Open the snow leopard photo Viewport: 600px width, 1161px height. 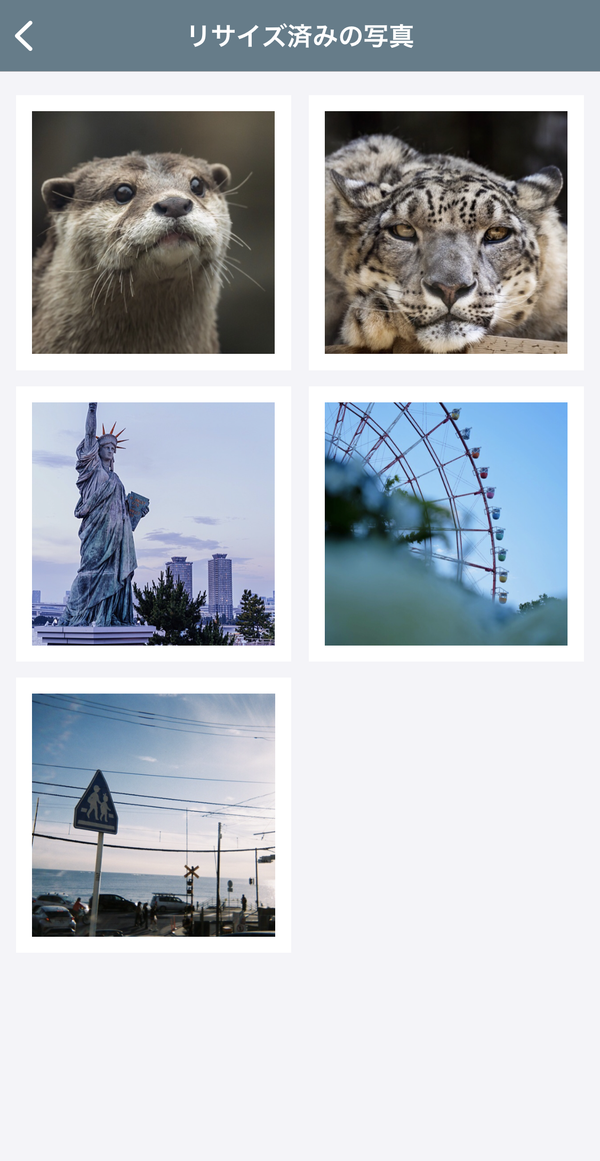click(446, 232)
